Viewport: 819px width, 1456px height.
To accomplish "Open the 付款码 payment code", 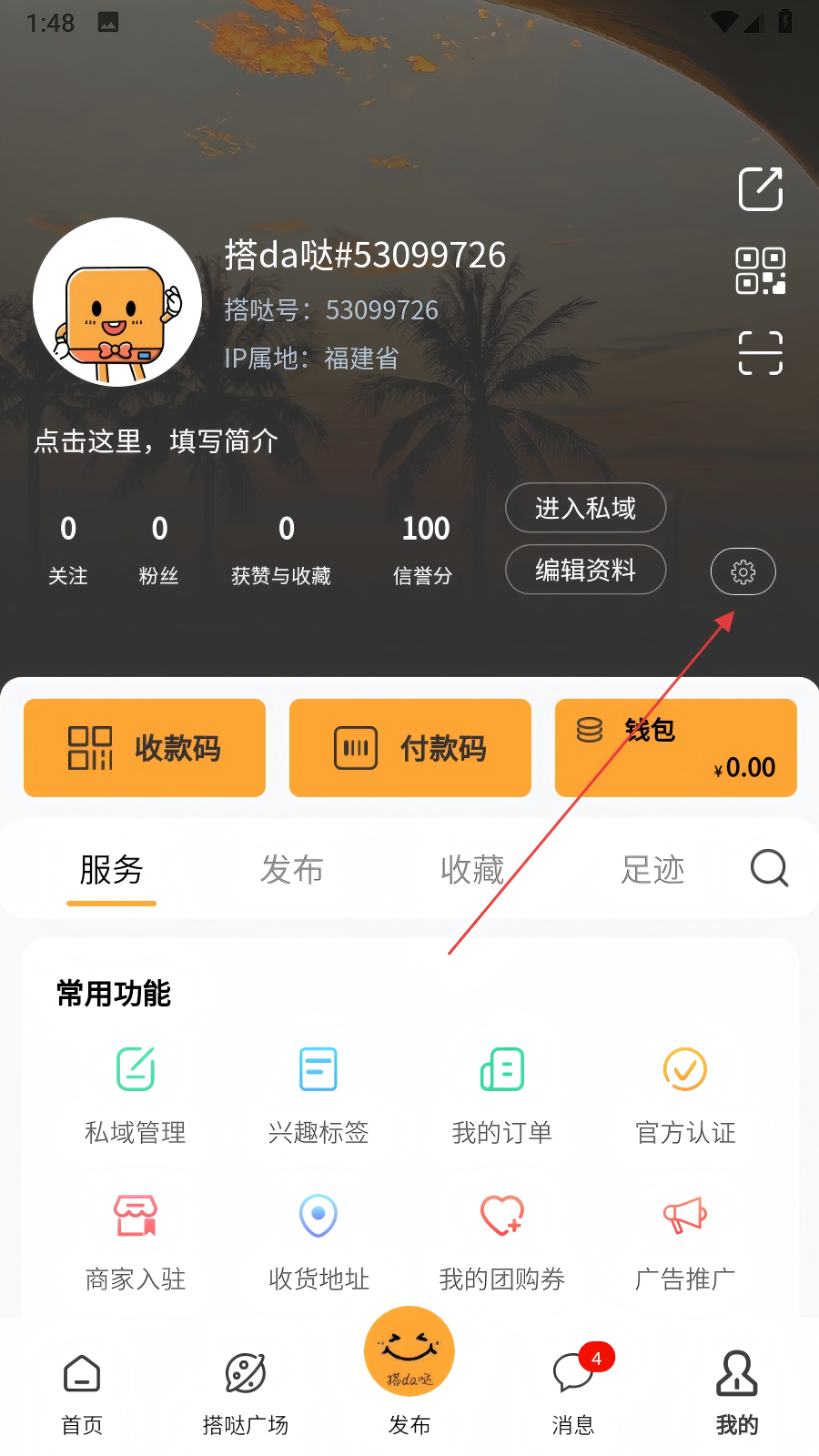I will pyautogui.click(x=410, y=748).
